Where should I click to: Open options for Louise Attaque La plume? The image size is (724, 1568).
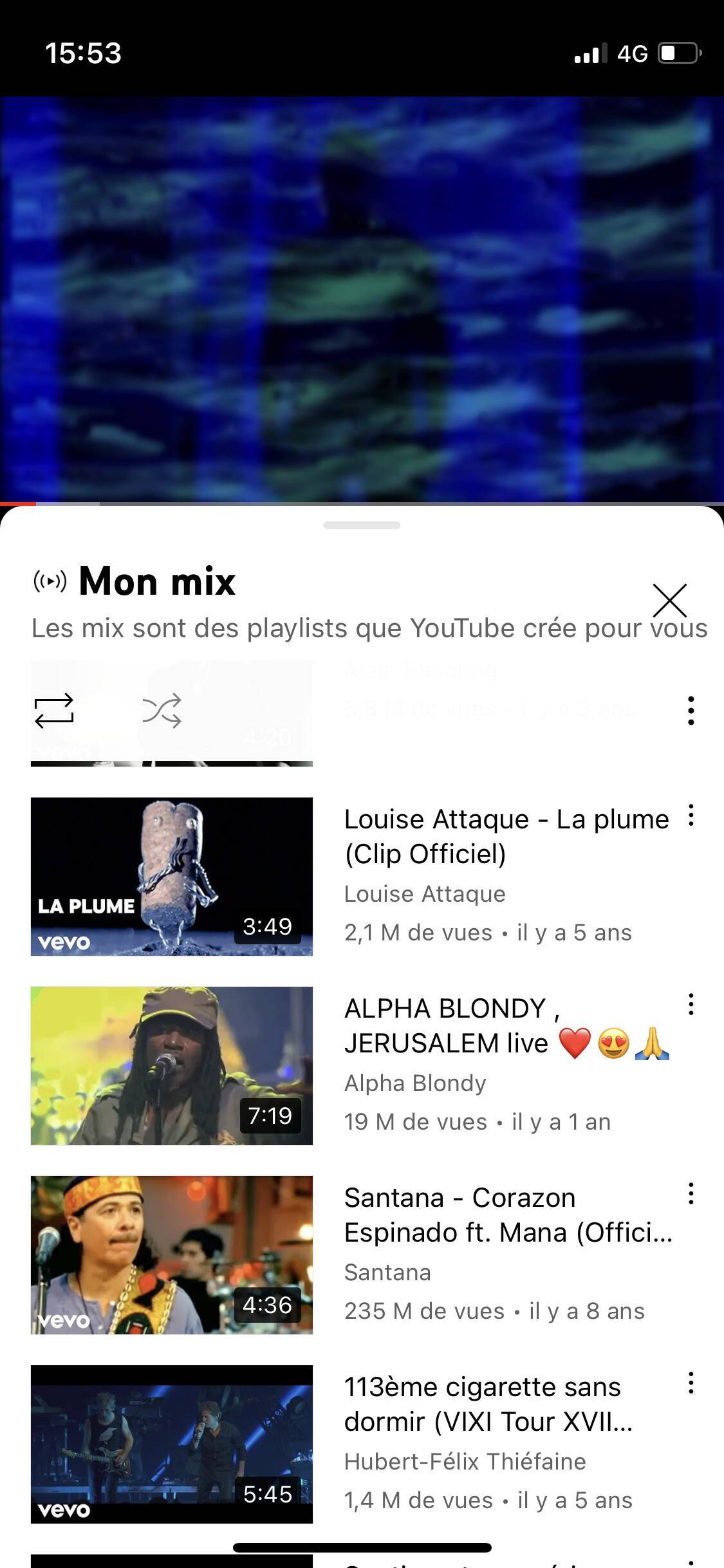click(691, 816)
